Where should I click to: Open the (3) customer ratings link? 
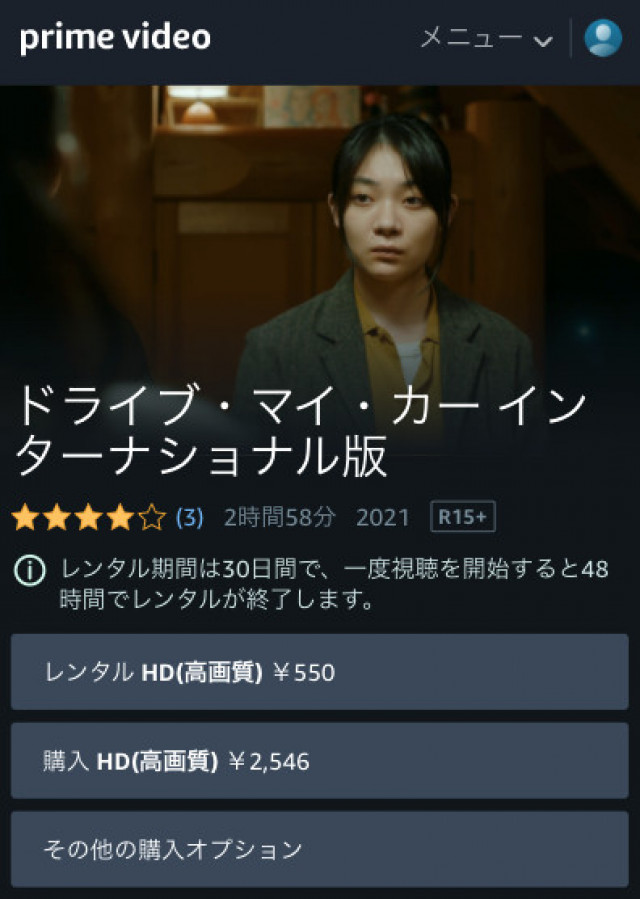coord(189,518)
